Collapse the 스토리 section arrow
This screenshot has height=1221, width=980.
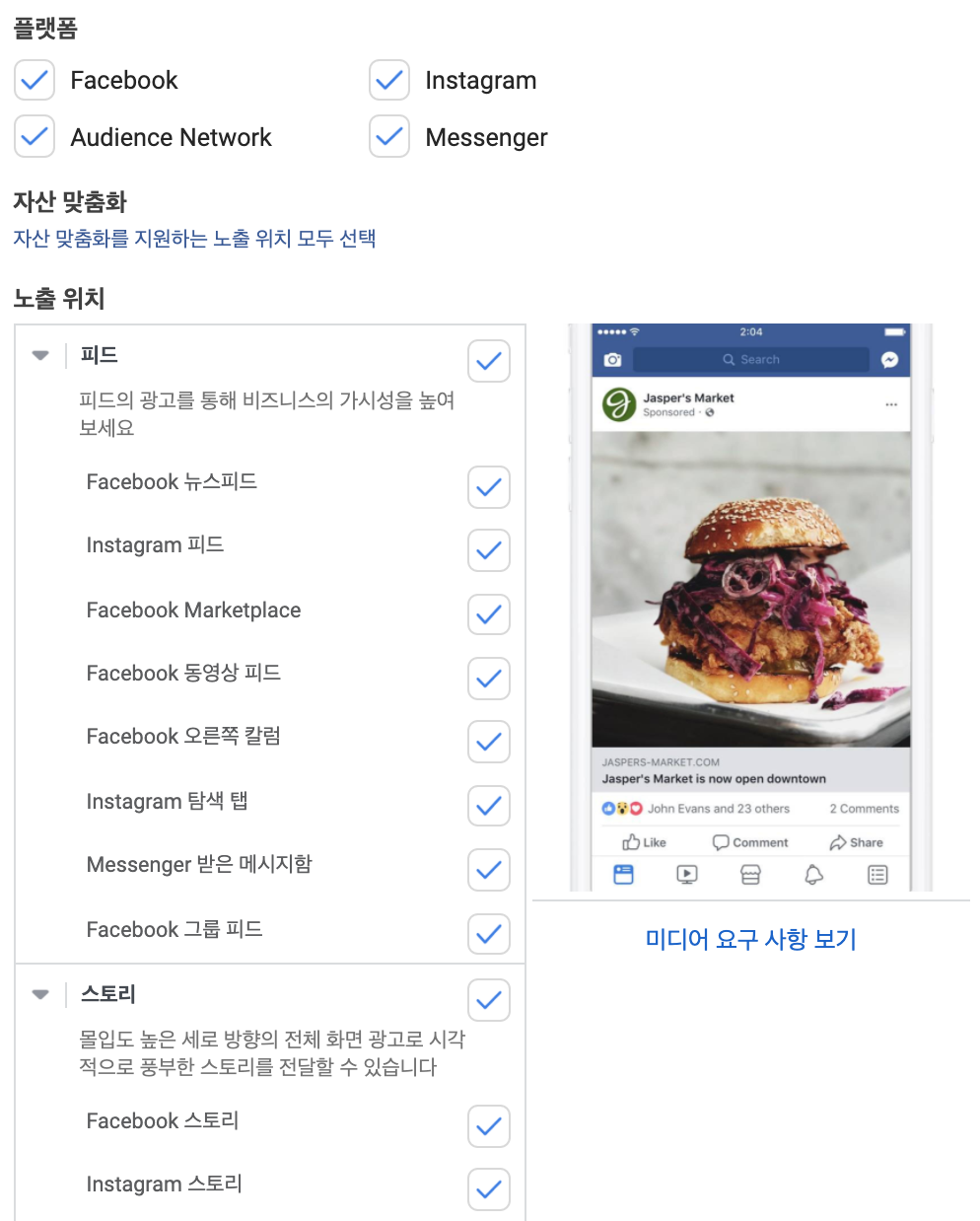40,994
